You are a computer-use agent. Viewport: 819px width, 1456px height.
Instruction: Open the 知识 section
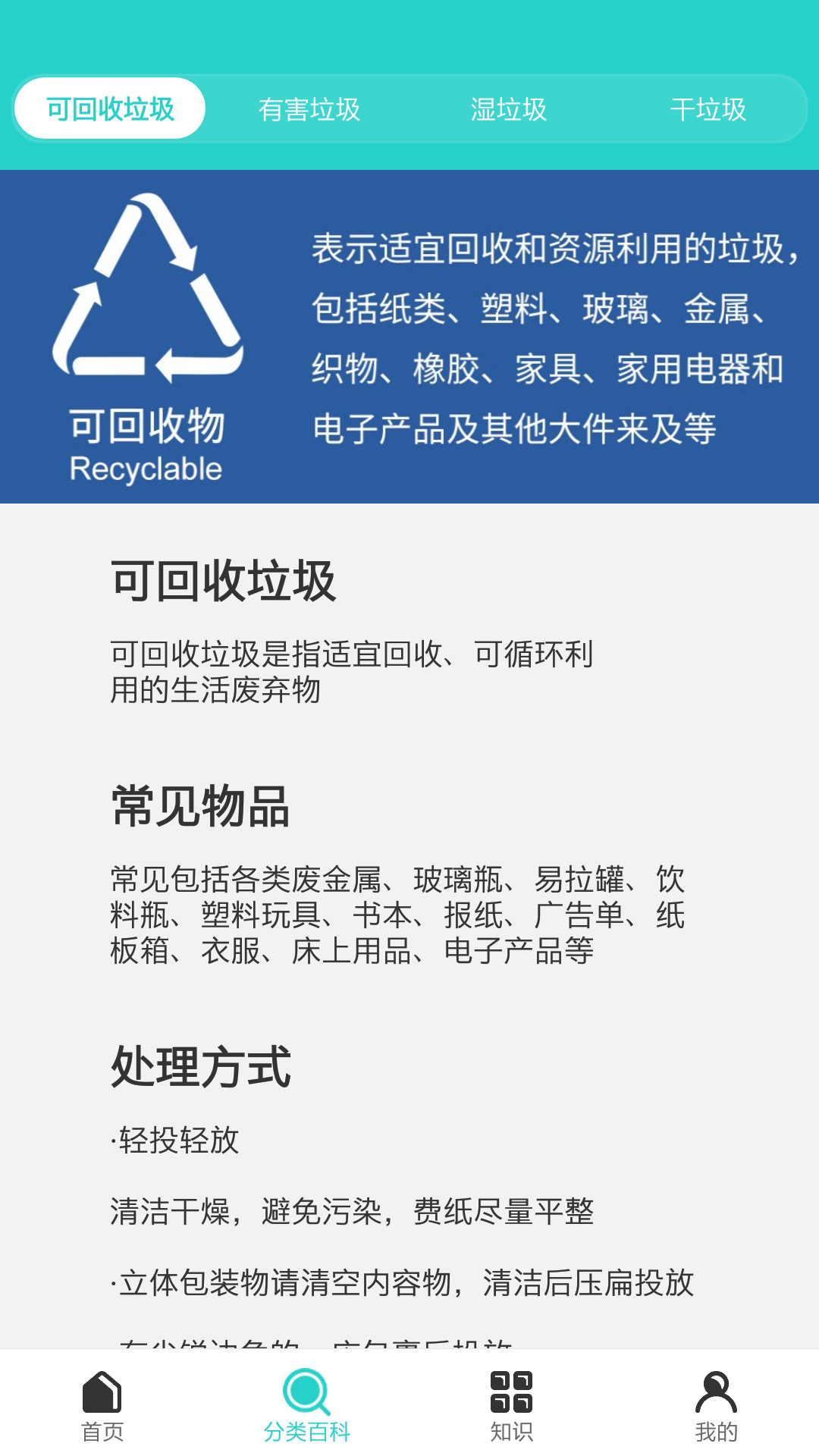click(x=512, y=1405)
